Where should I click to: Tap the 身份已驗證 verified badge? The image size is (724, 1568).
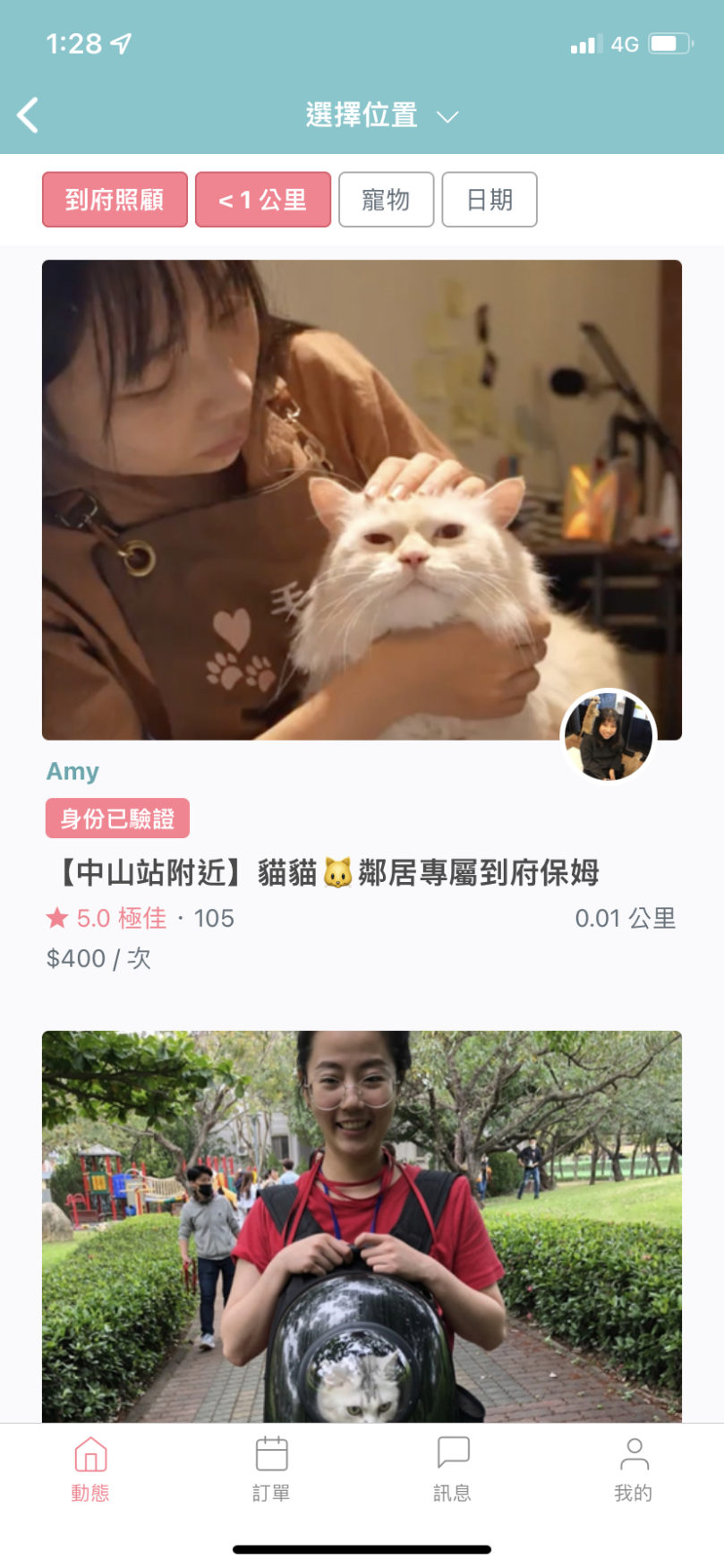(x=117, y=818)
